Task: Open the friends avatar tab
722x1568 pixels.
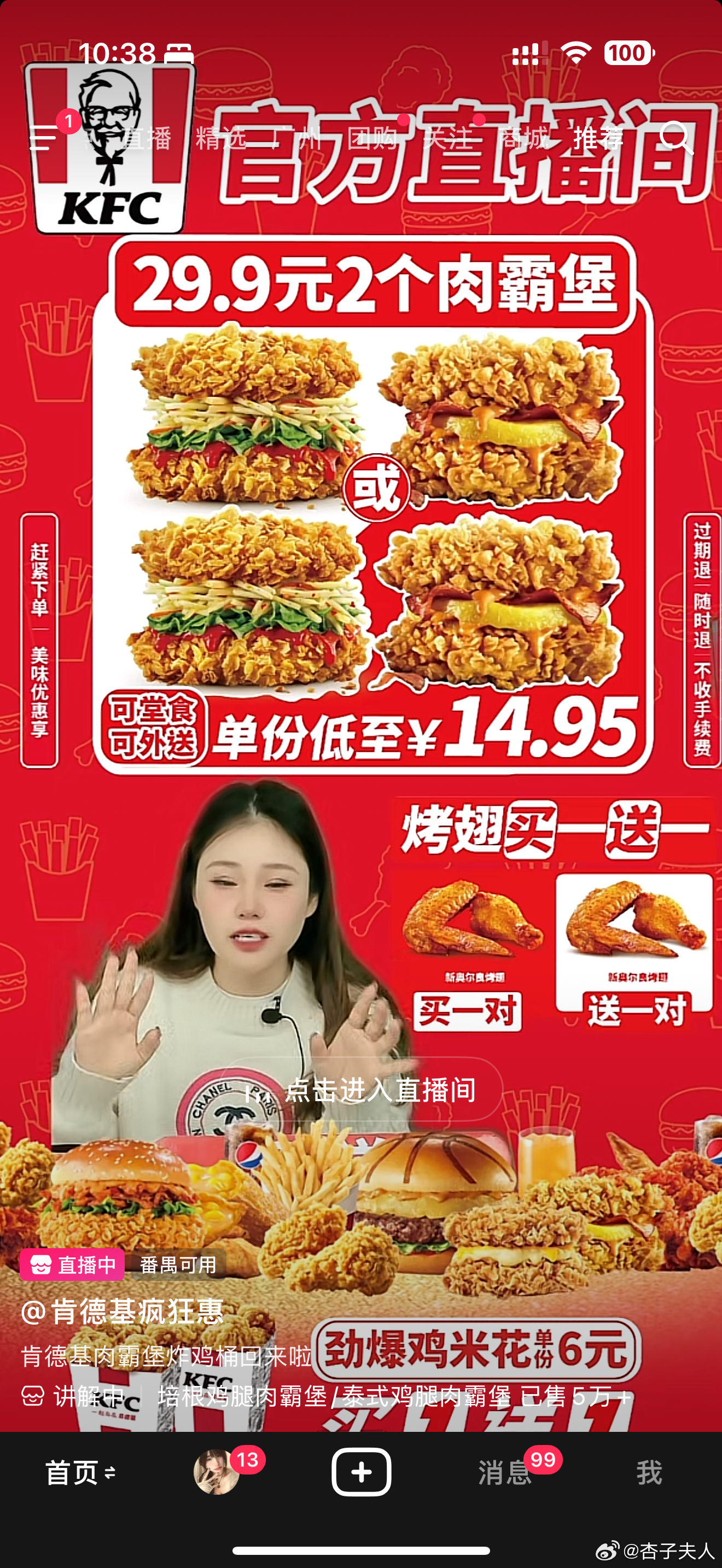Action: [x=217, y=1472]
